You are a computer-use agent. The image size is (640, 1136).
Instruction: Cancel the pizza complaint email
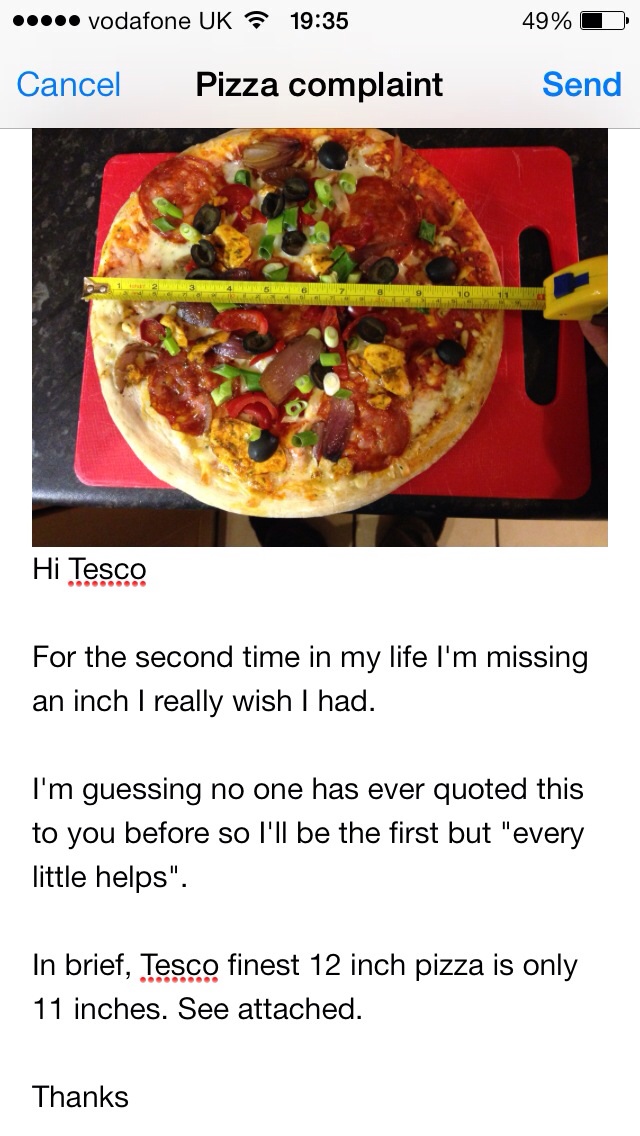(68, 85)
